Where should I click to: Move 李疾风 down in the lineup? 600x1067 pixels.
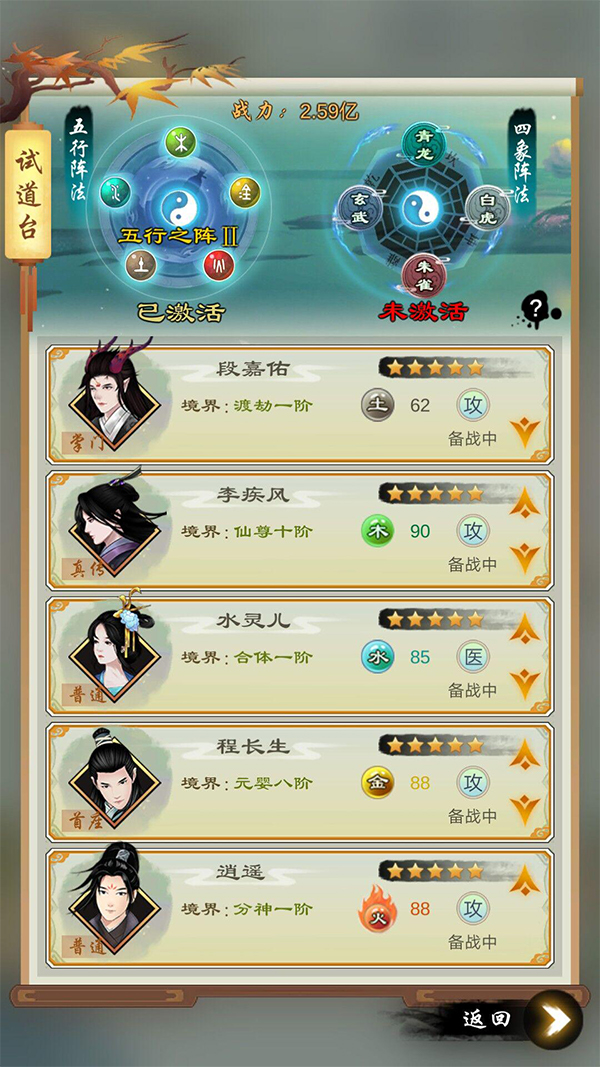pos(525,557)
